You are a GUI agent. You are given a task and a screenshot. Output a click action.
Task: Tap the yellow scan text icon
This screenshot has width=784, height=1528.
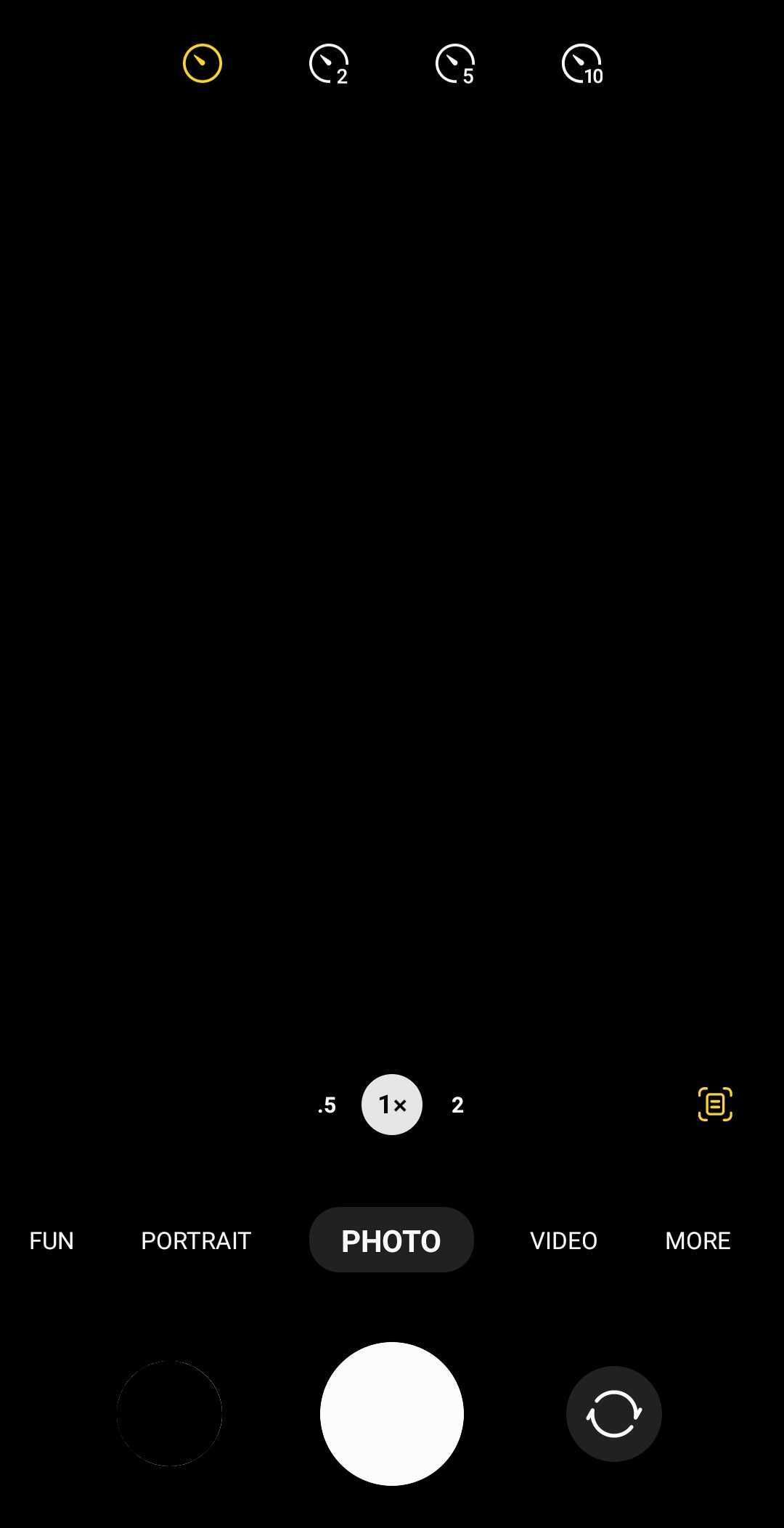click(x=715, y=1104)
